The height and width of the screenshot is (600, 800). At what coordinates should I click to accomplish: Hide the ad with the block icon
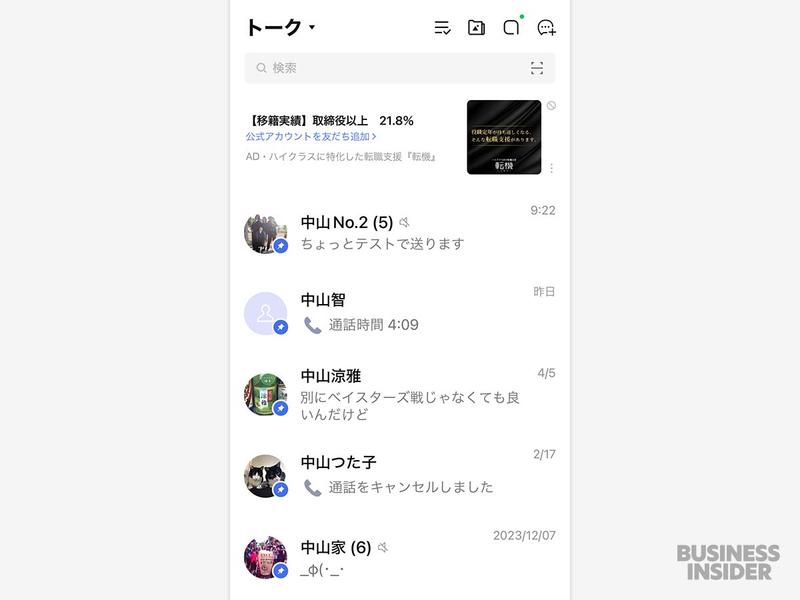coord(551,106)
